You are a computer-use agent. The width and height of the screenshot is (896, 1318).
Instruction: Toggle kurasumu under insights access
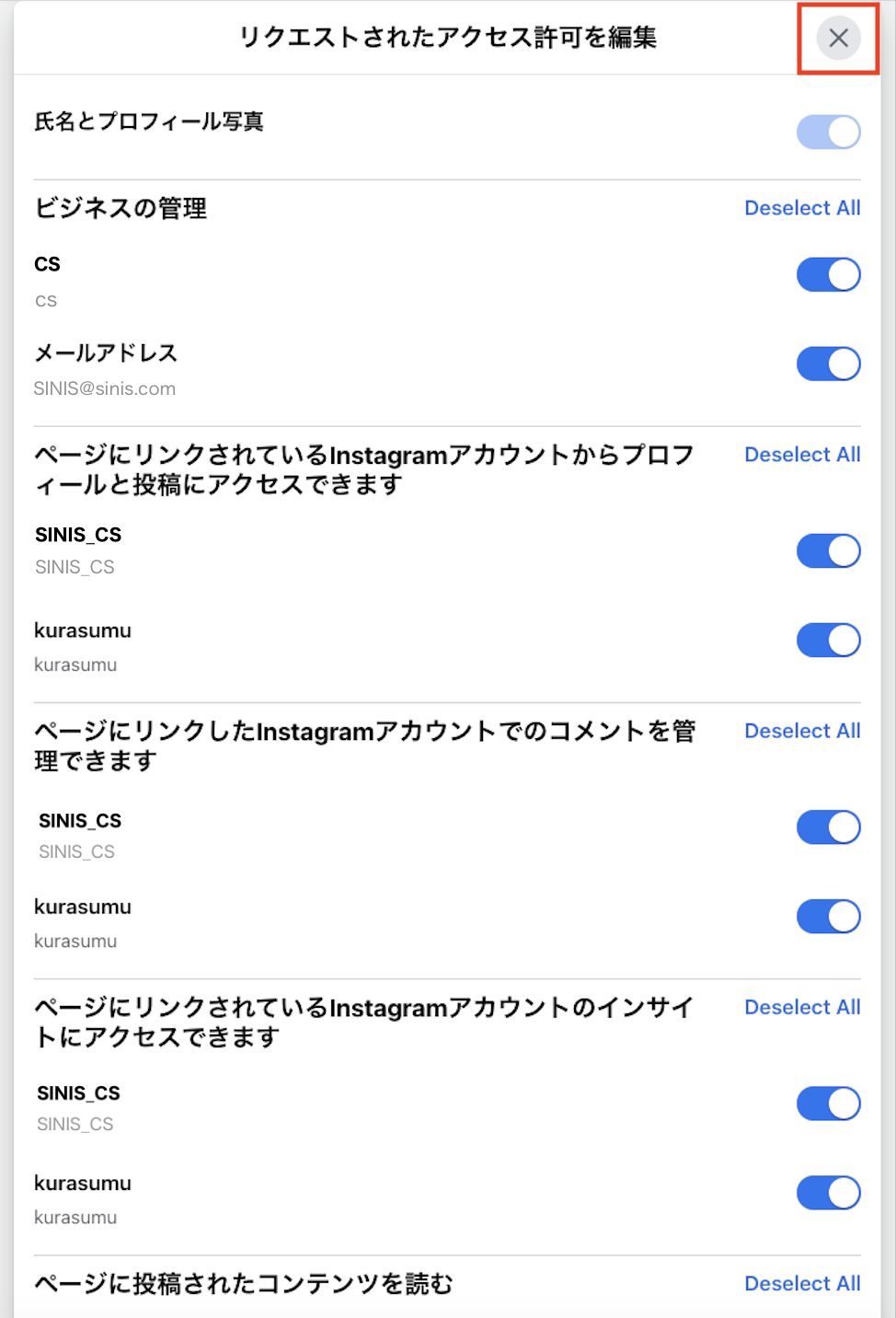828,1192
